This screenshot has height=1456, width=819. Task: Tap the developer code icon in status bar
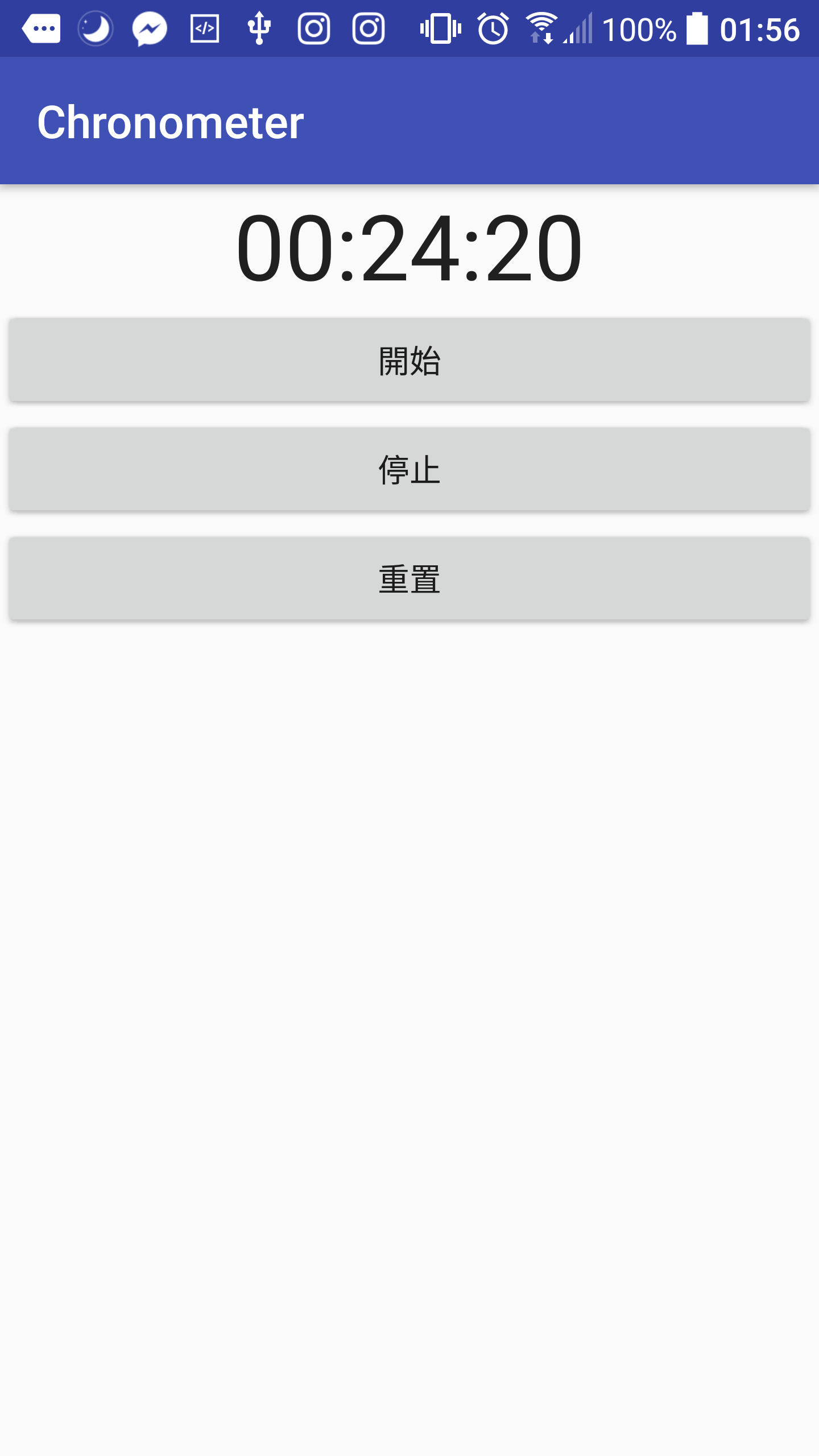204,27
